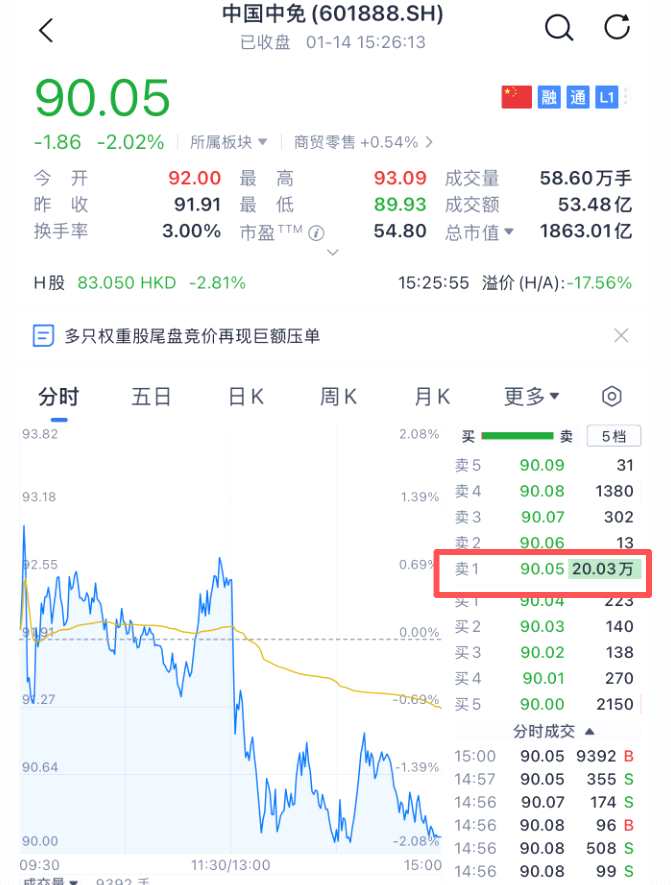The height and width of the screenshot is (885, 671).
Task: Refresh the quote data
Action: click(x=618, y=27)
